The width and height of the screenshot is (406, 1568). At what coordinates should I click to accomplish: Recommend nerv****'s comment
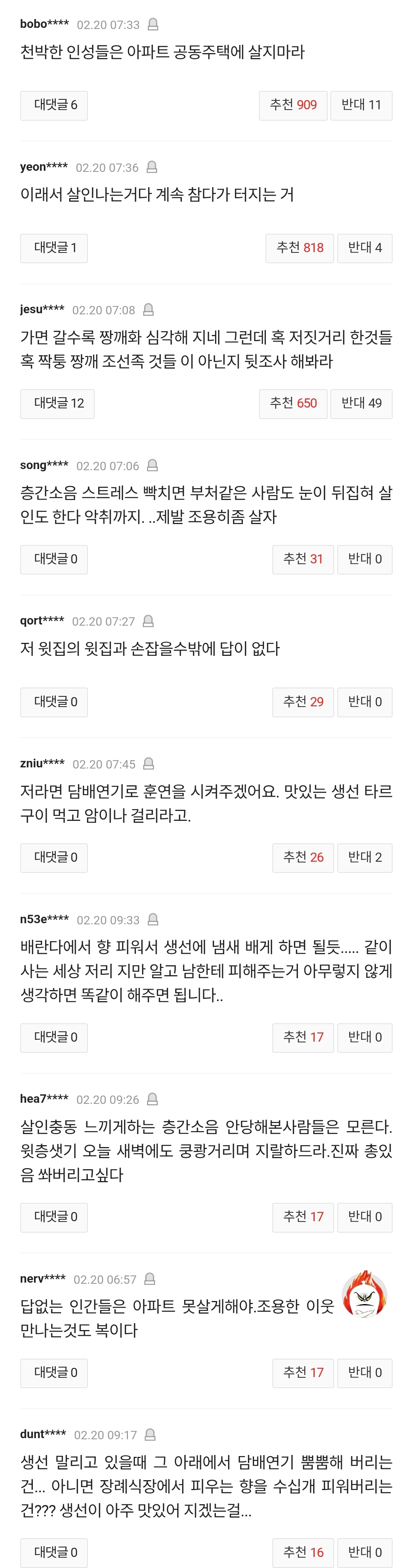click(x=302, y=1372)
